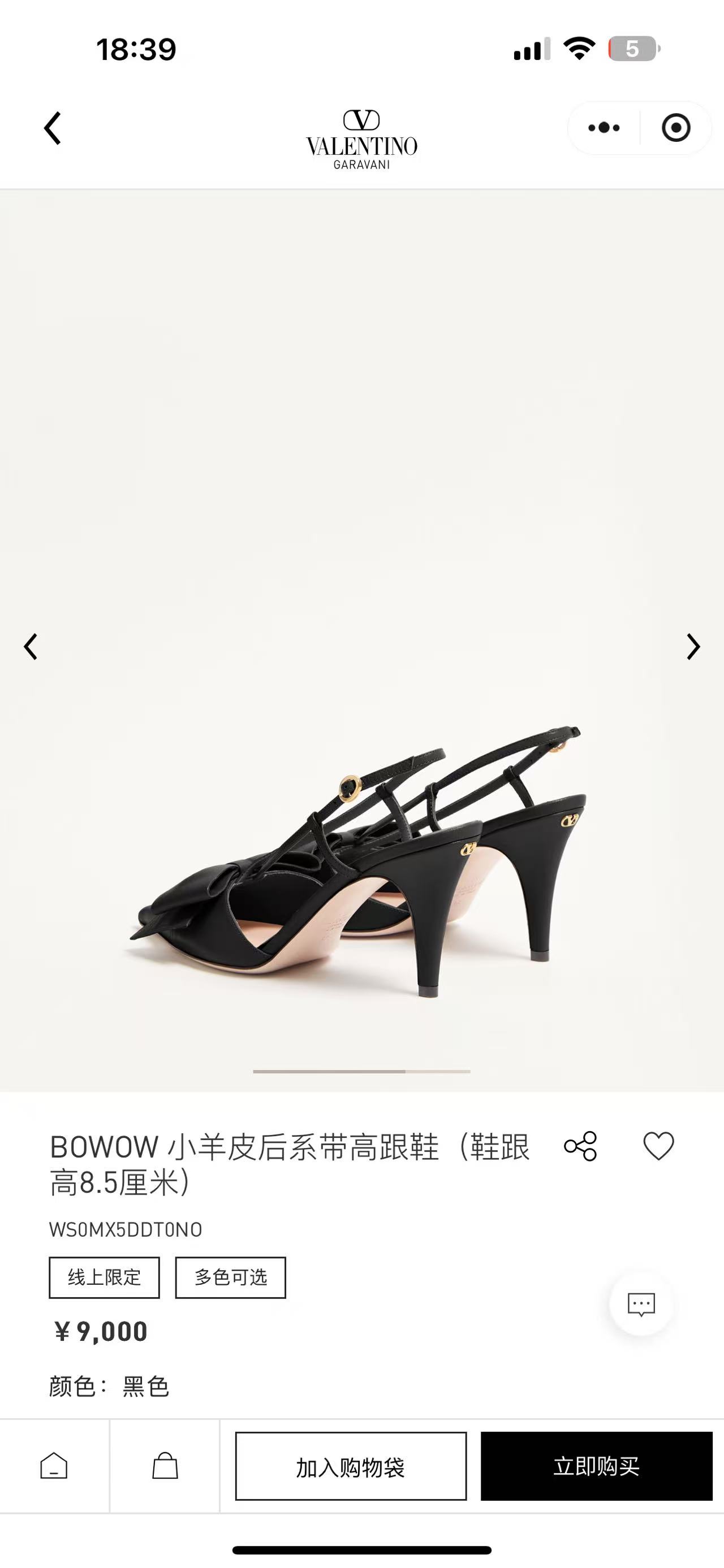724x1568 pixels.
Task: Add the shoes to wishlist heart
Action: pos(658,1146)
